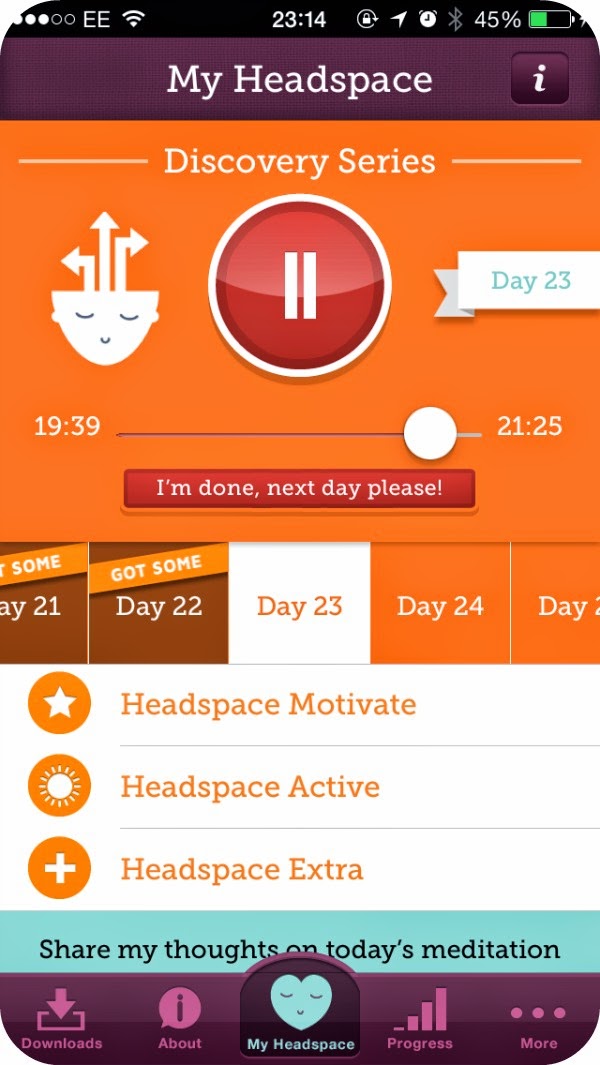The image size is (600, 1065).
Task: View the Progress tab
Action: pyautogui.click(x=420, y=1022)
